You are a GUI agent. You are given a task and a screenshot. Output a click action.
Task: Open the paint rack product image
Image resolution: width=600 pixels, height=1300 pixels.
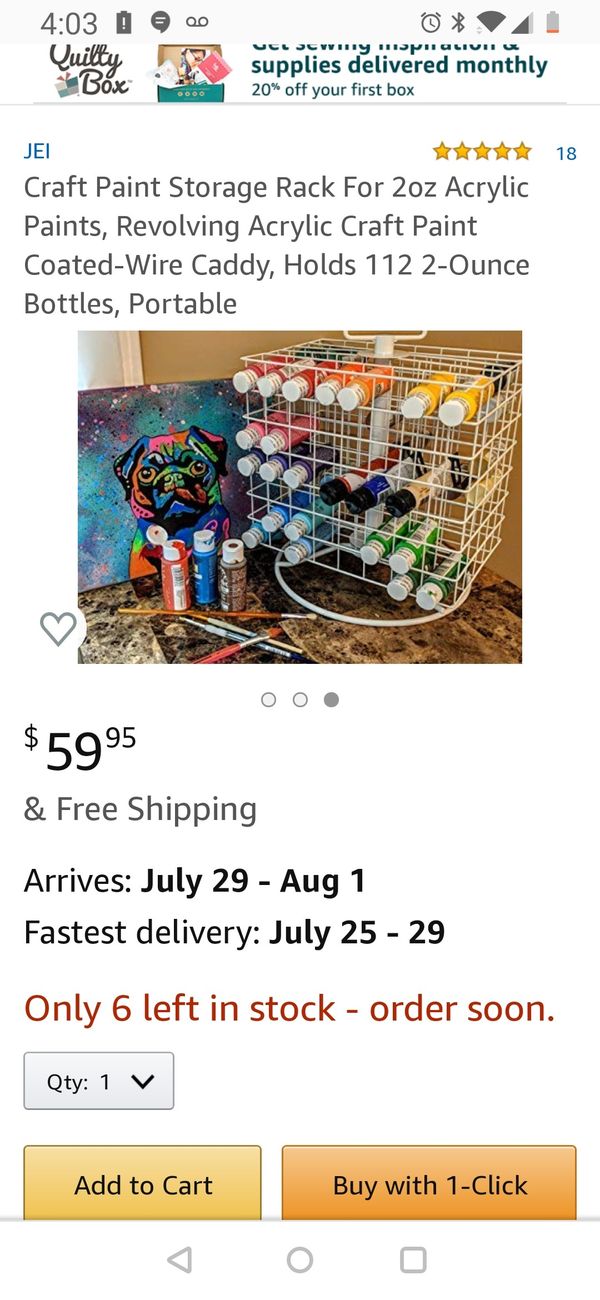point(300,497)
